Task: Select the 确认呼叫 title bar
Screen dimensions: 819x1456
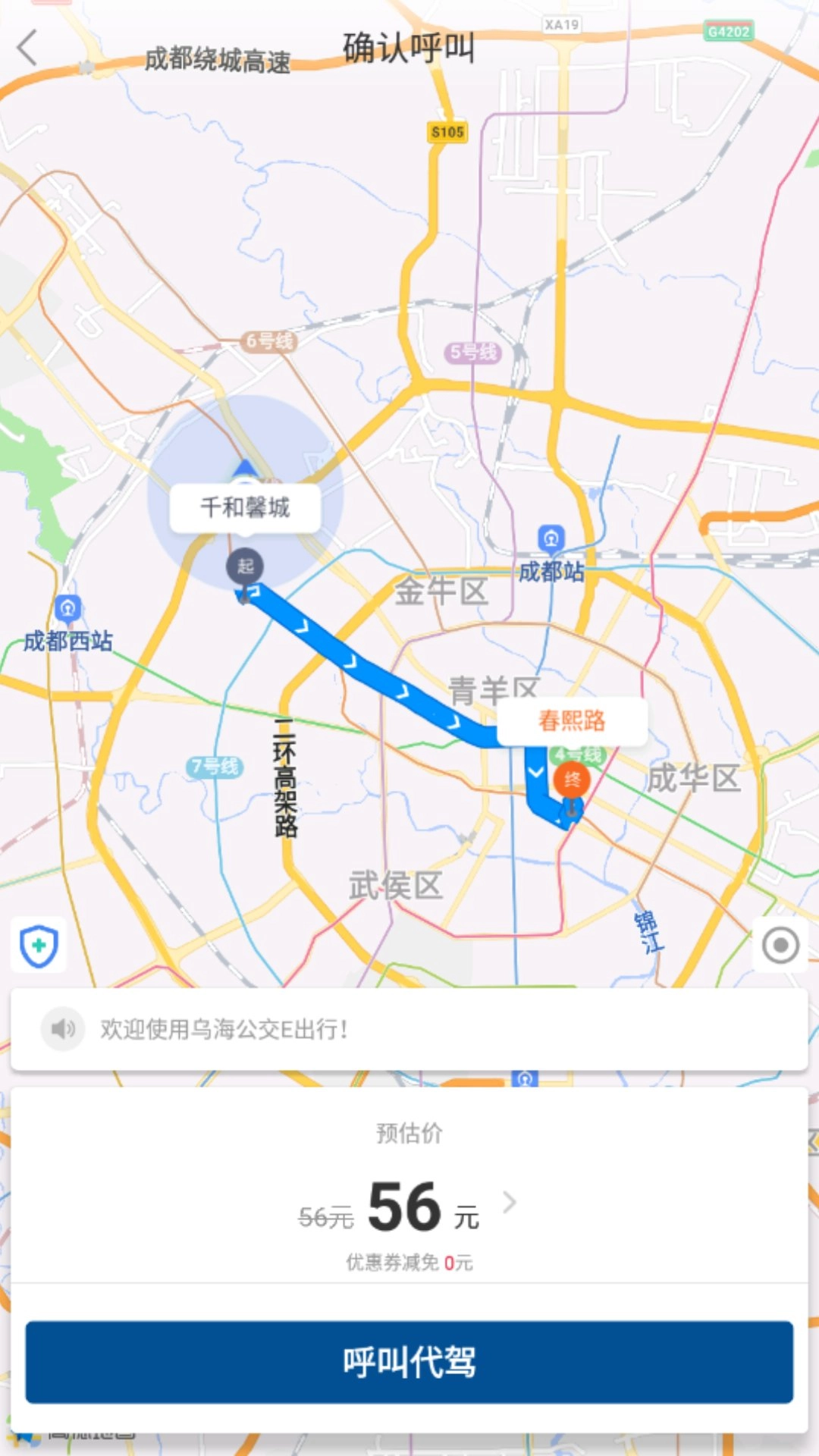Action: point(409,47)
